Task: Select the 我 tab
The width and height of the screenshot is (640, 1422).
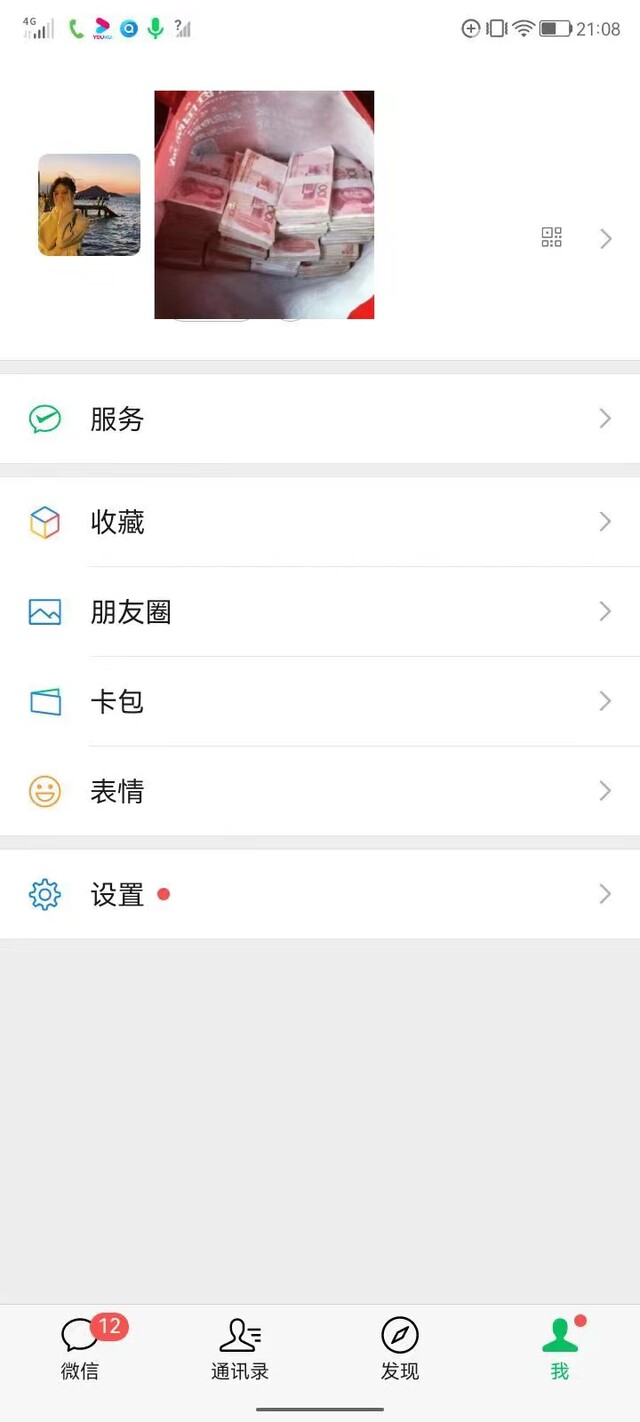Action: pos(560,1350)
